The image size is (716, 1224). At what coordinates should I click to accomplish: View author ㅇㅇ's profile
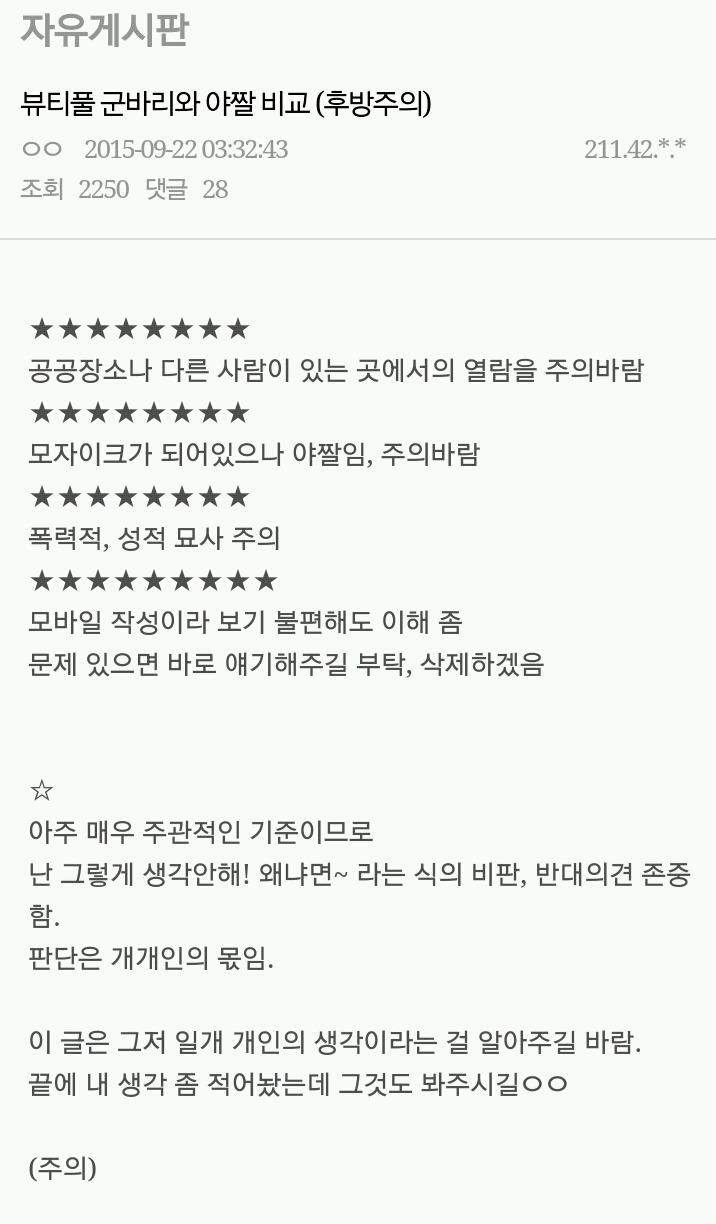point(42,149)
